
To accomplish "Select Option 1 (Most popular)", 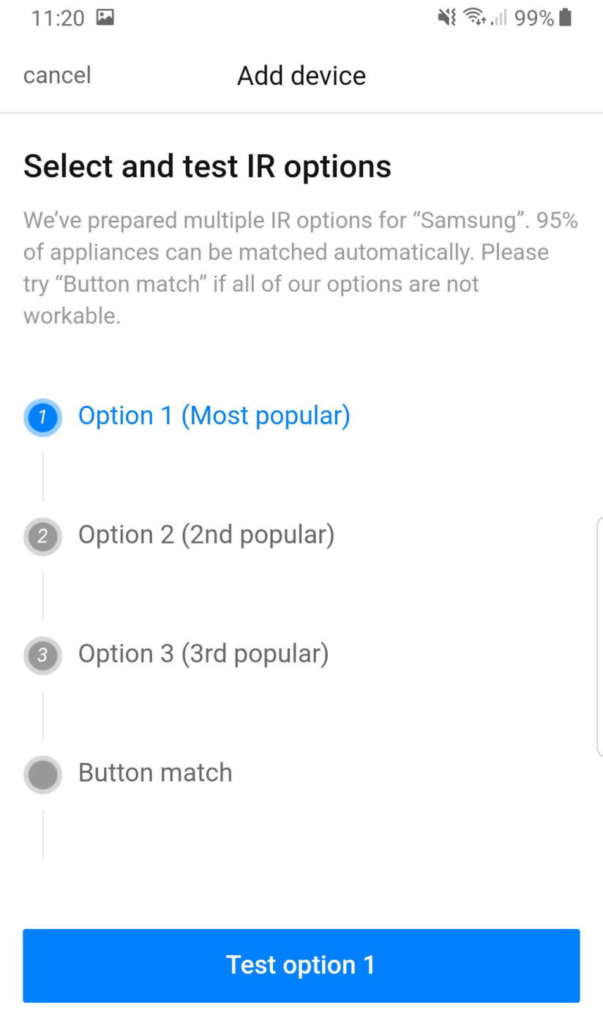I will (214, 416).
